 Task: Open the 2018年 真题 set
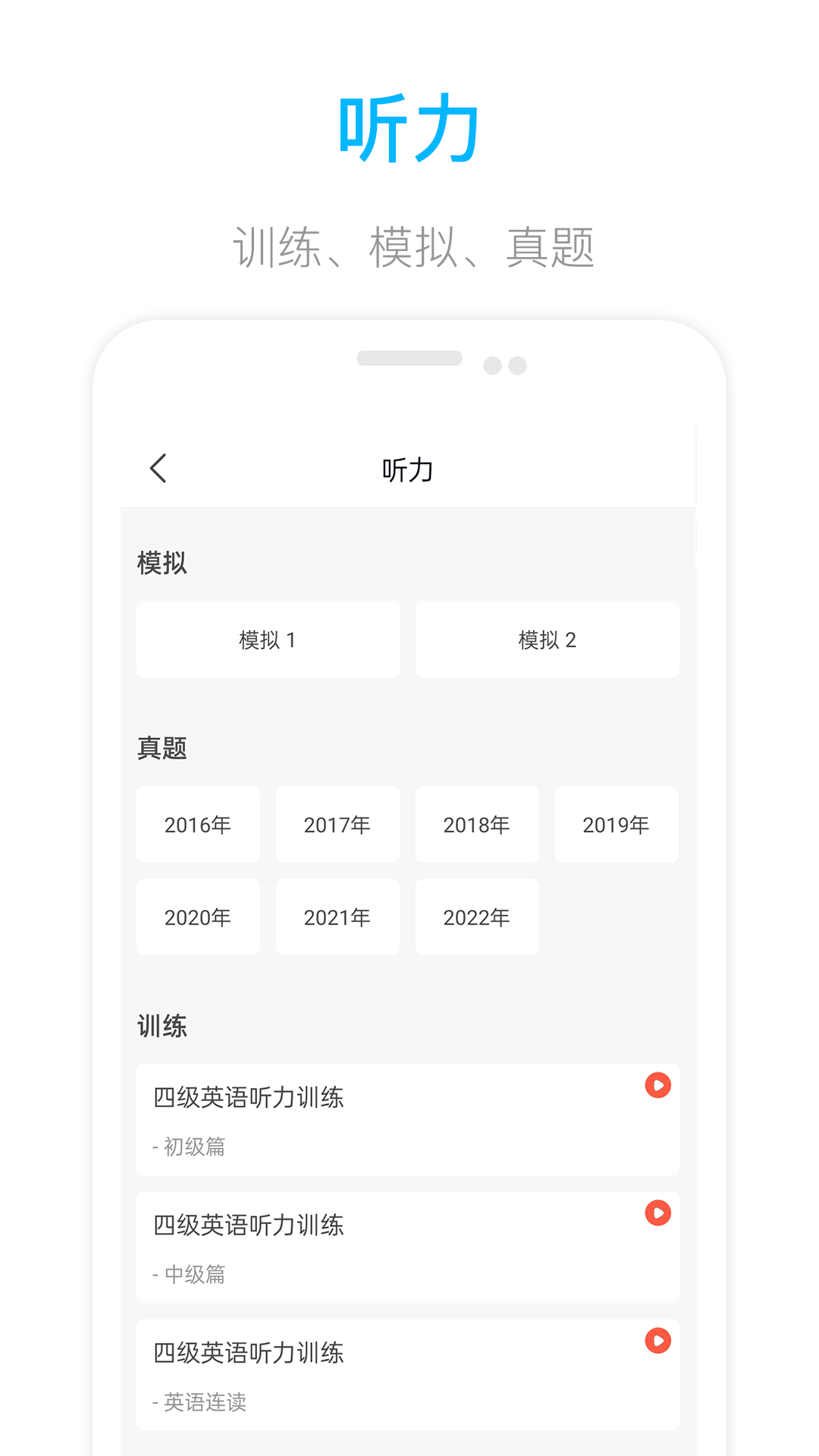tap(477, 824)
